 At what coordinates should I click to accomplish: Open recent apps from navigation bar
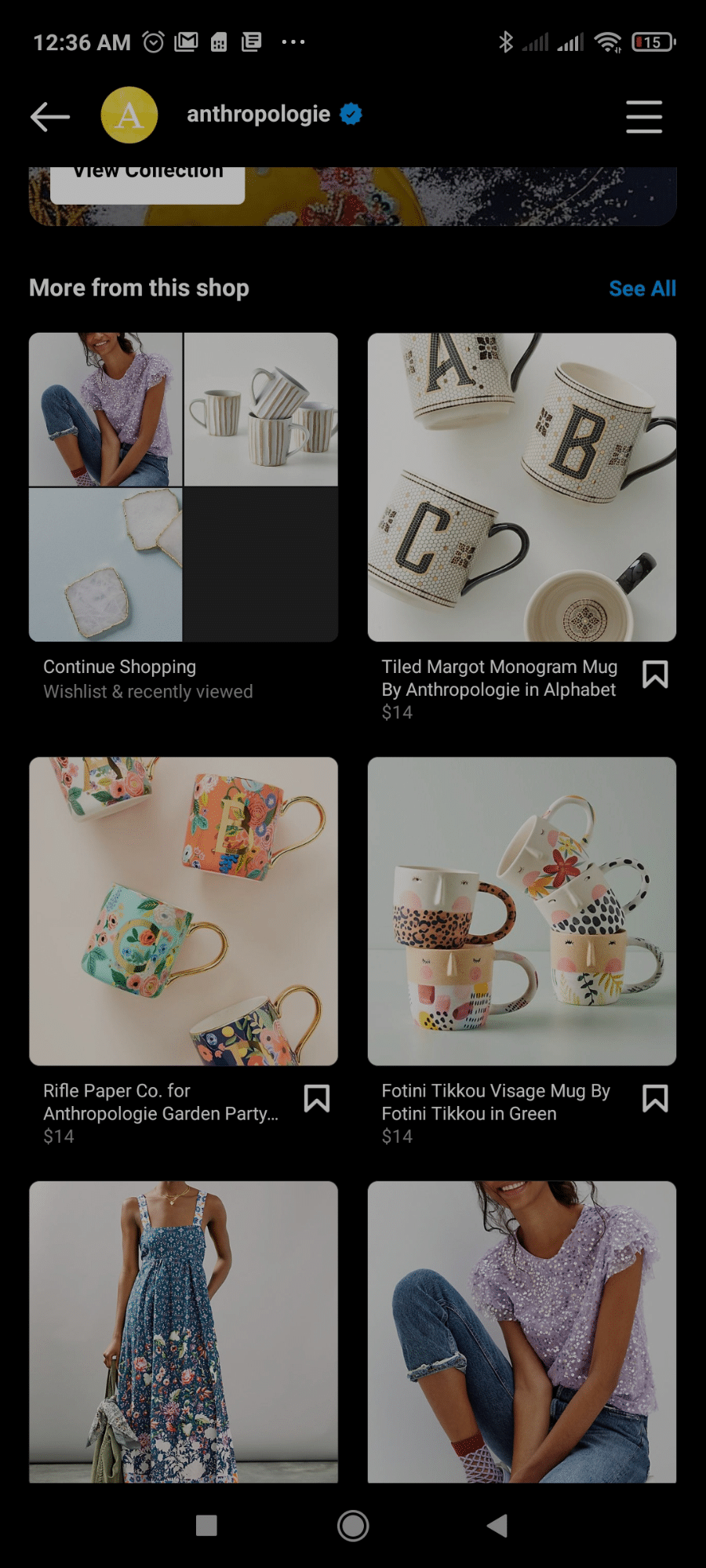206,1526
